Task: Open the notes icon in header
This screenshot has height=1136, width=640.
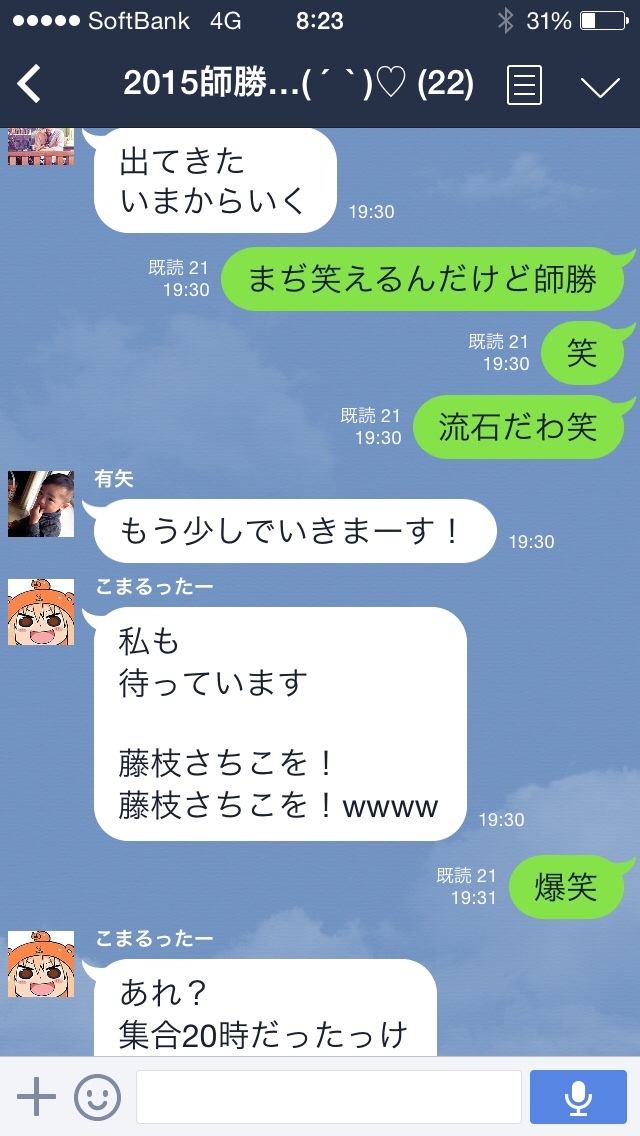Action: (524, 85)
